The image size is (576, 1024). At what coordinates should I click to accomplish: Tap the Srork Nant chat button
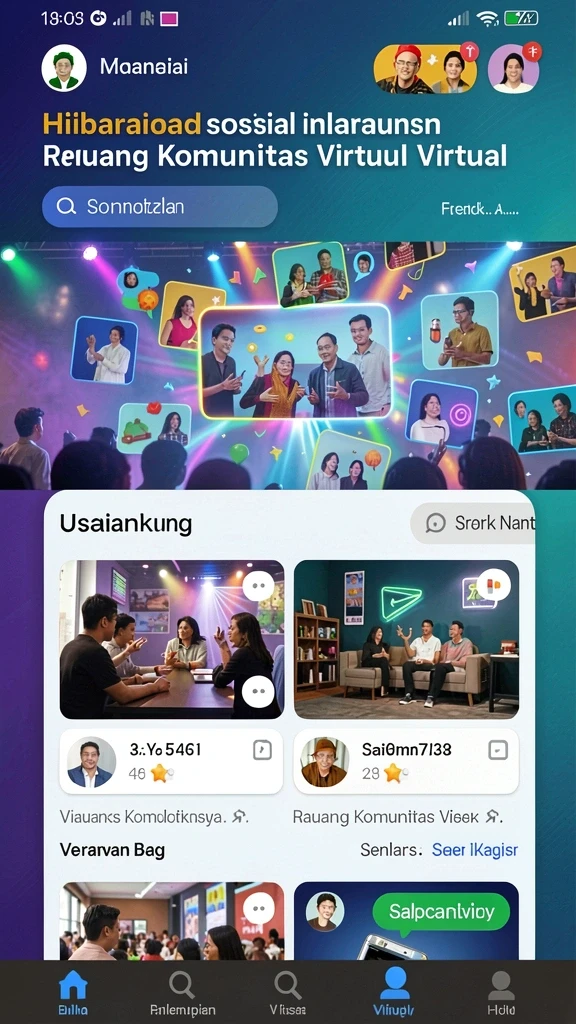click(473, 522)
